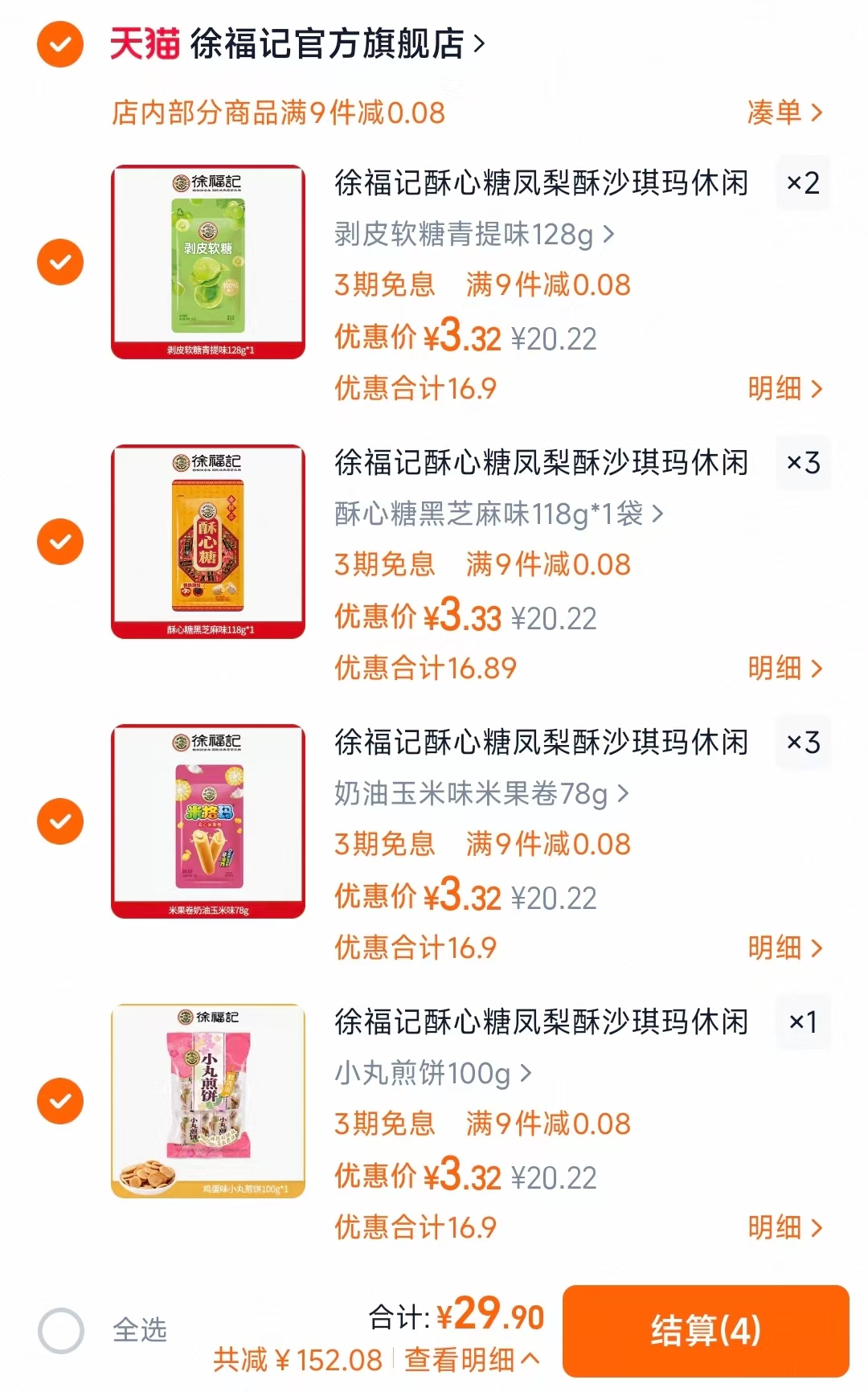
Task: Expand 明细 for the 剥皮软糖 item
Action: [784, 387]
